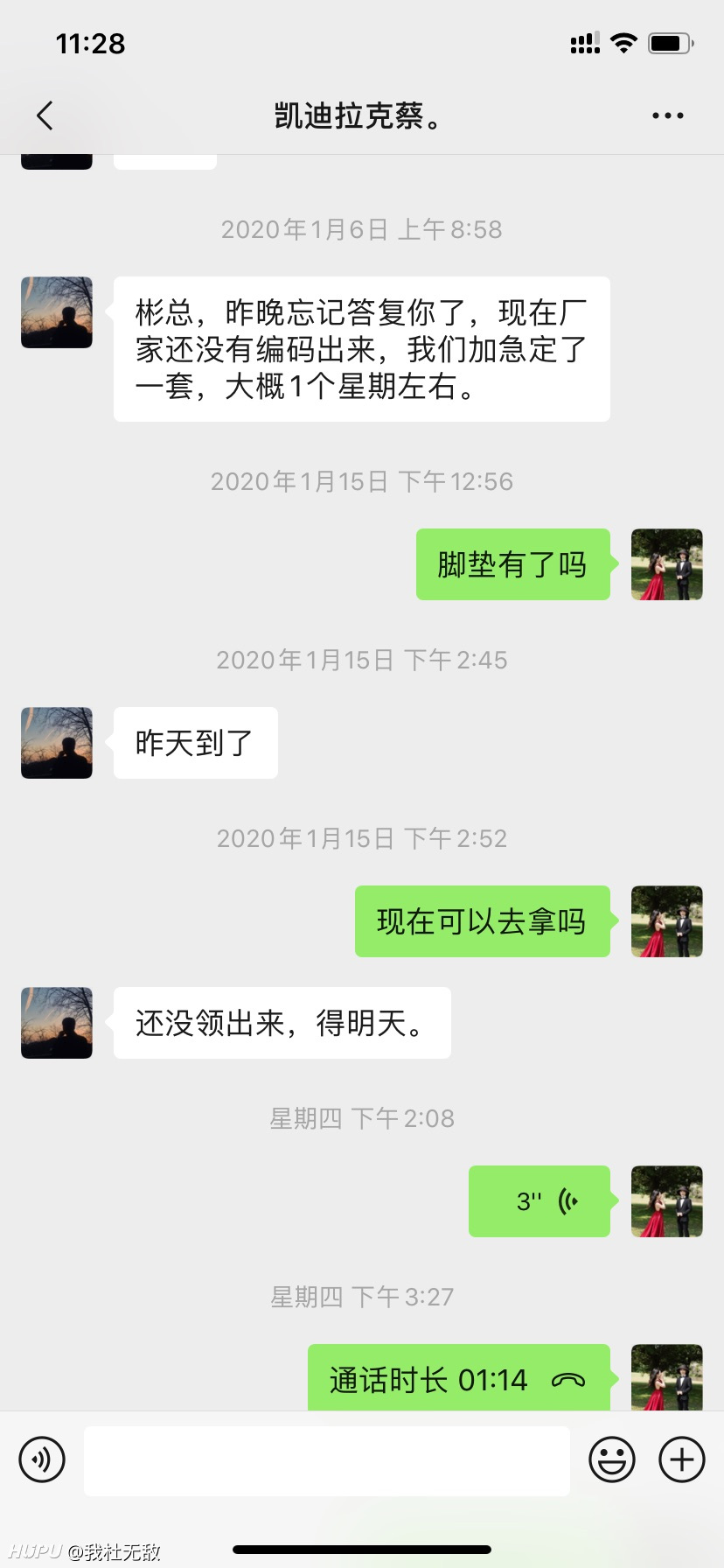
Task: Tap the 通话时长 01:14 call record
Action: point(459,1378)
